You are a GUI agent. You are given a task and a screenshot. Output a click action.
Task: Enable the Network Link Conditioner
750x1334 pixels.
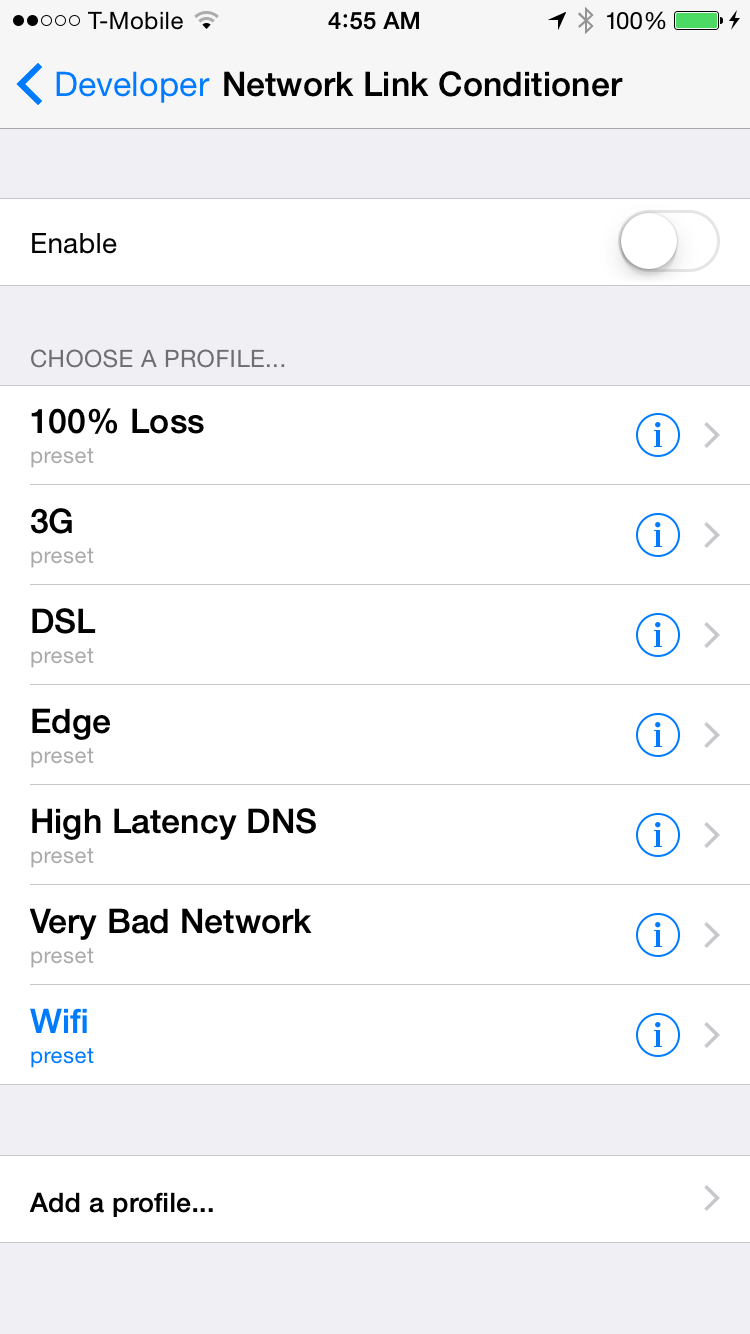tap(670, 242)
